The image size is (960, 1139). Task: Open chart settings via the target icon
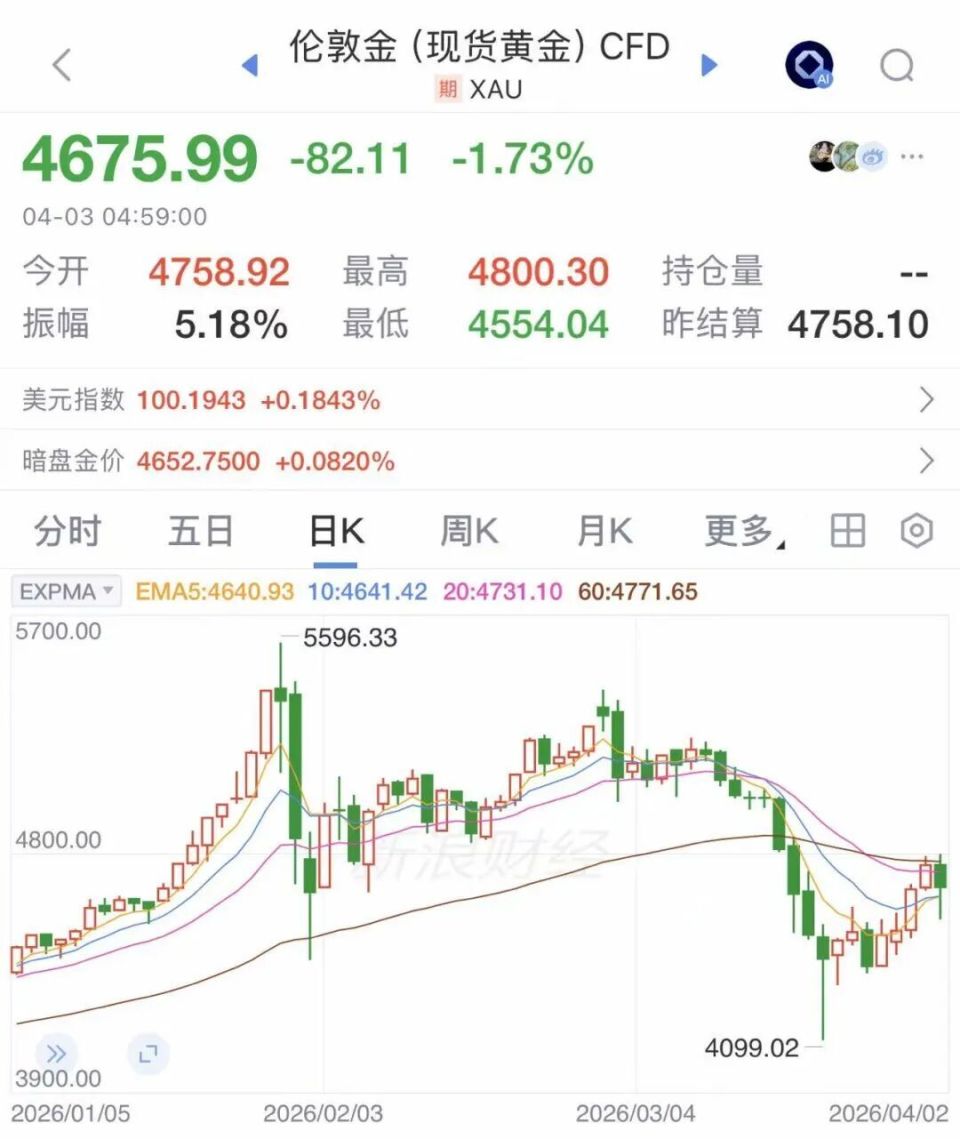(916, 531)
